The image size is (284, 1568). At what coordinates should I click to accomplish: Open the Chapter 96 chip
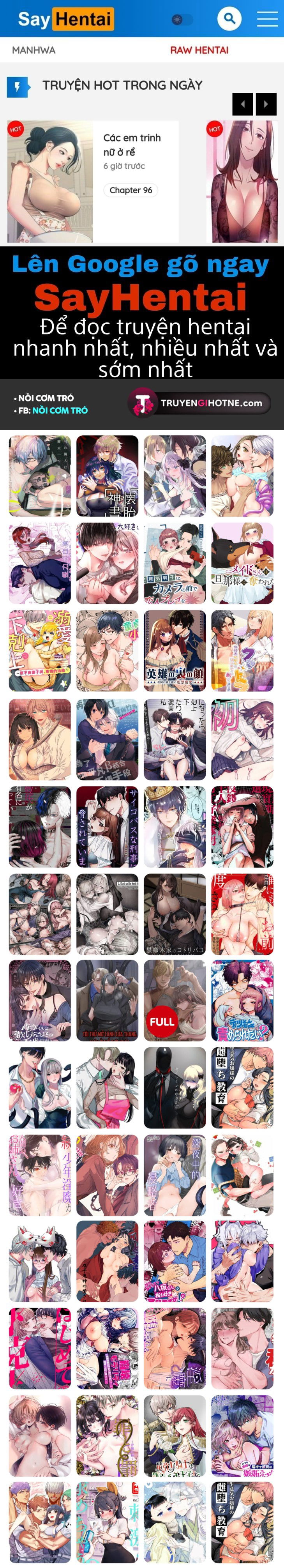tap(130, 191)
